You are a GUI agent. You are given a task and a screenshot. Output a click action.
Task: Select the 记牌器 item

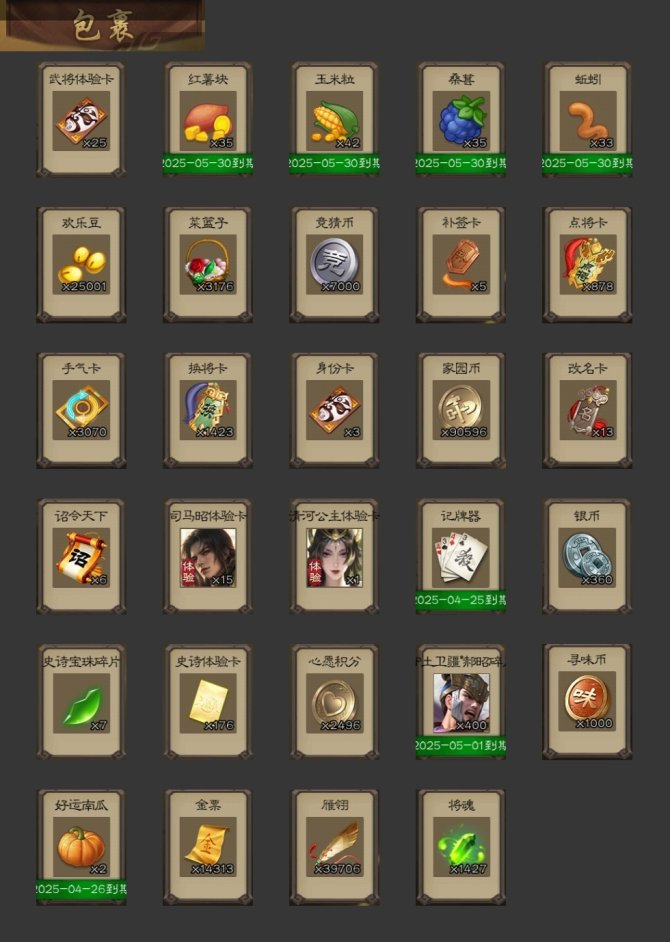(461, 557)
